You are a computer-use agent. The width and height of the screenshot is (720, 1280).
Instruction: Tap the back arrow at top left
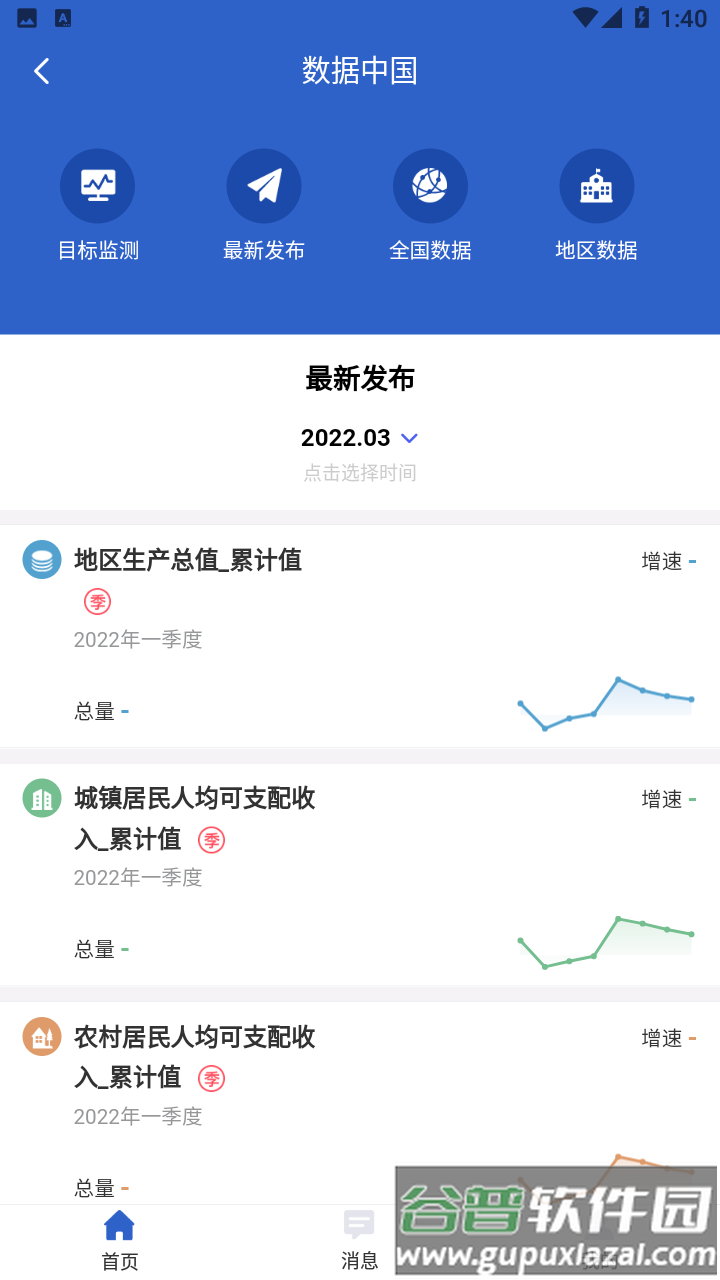coord(40,71)
